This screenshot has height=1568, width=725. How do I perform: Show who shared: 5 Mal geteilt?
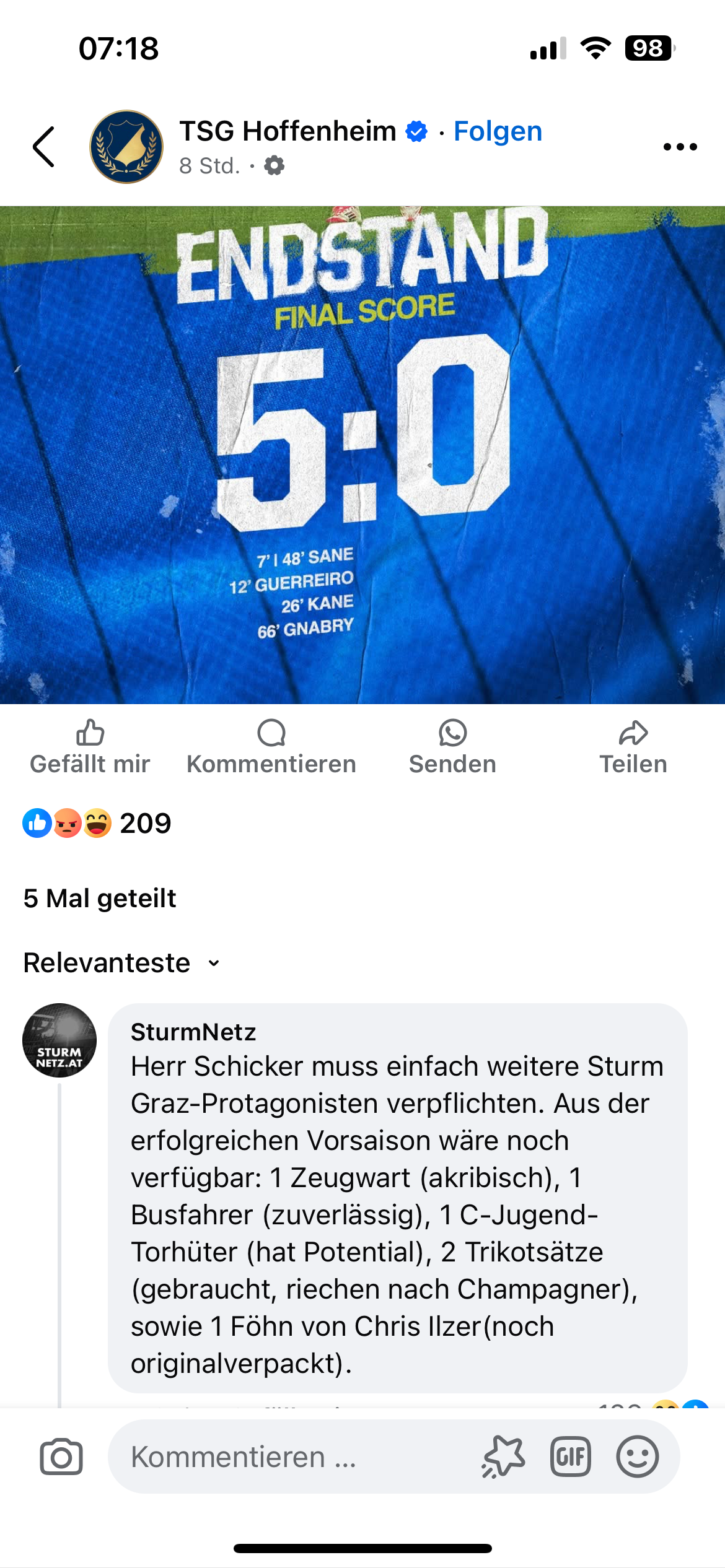(100, 898)
